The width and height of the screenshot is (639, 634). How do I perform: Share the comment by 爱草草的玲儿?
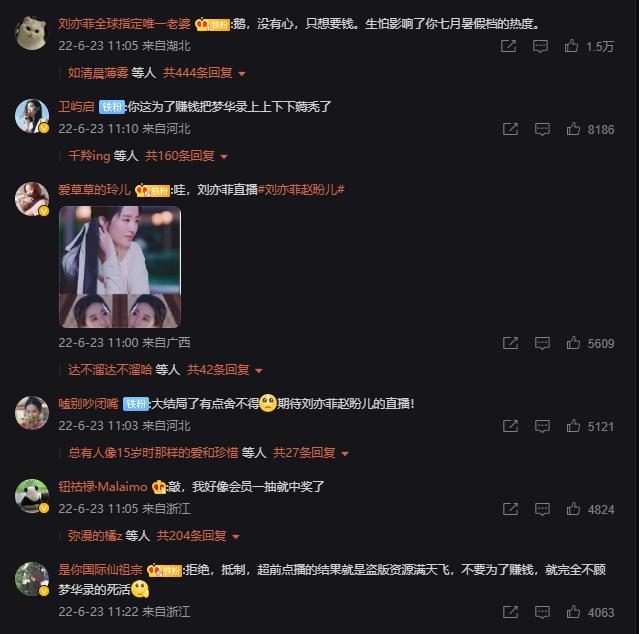tap(510, 343)
